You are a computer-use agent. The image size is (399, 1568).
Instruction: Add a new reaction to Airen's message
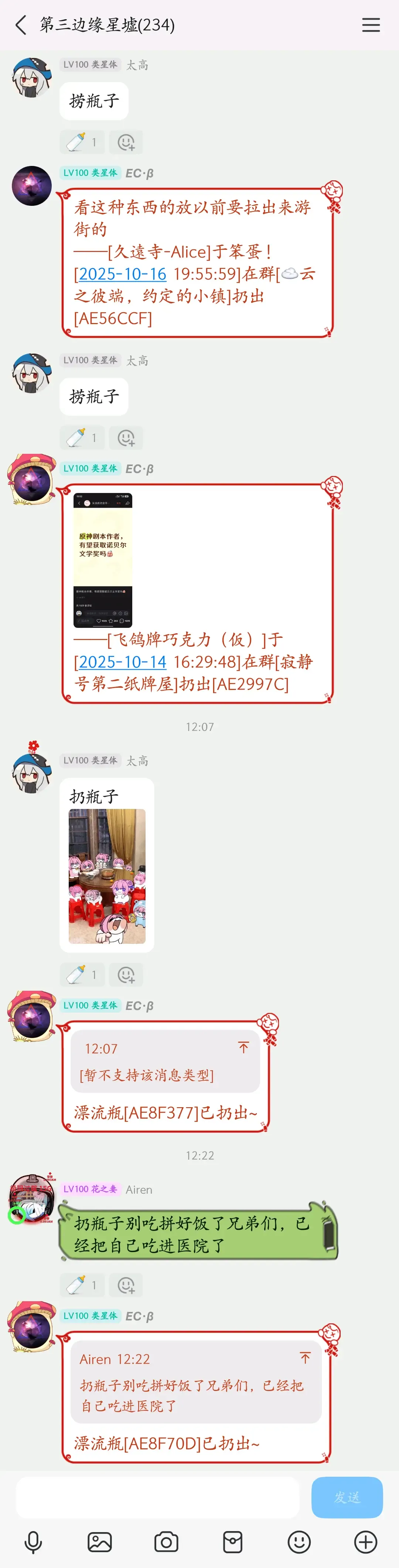(126, 1285)
